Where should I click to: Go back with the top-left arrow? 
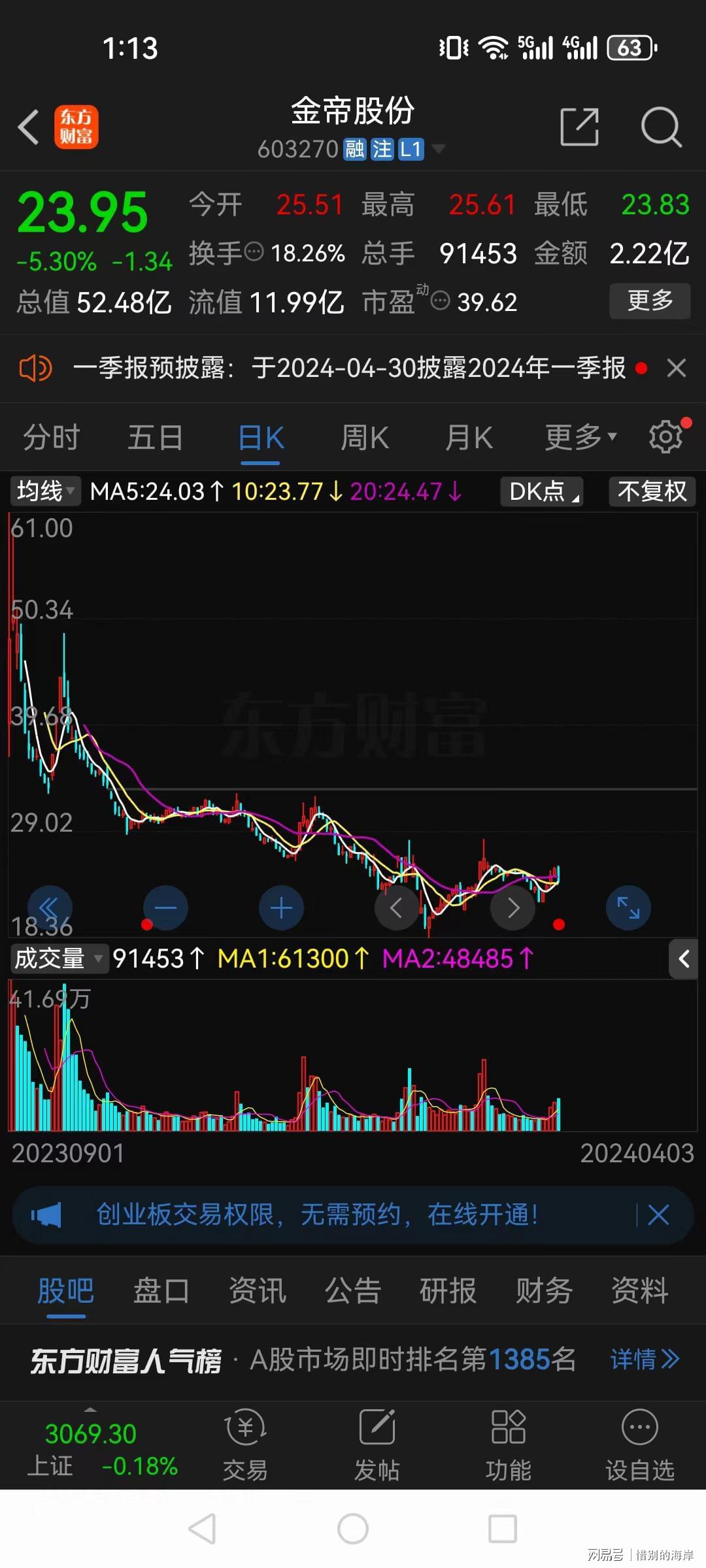click(x=29, y=127)
